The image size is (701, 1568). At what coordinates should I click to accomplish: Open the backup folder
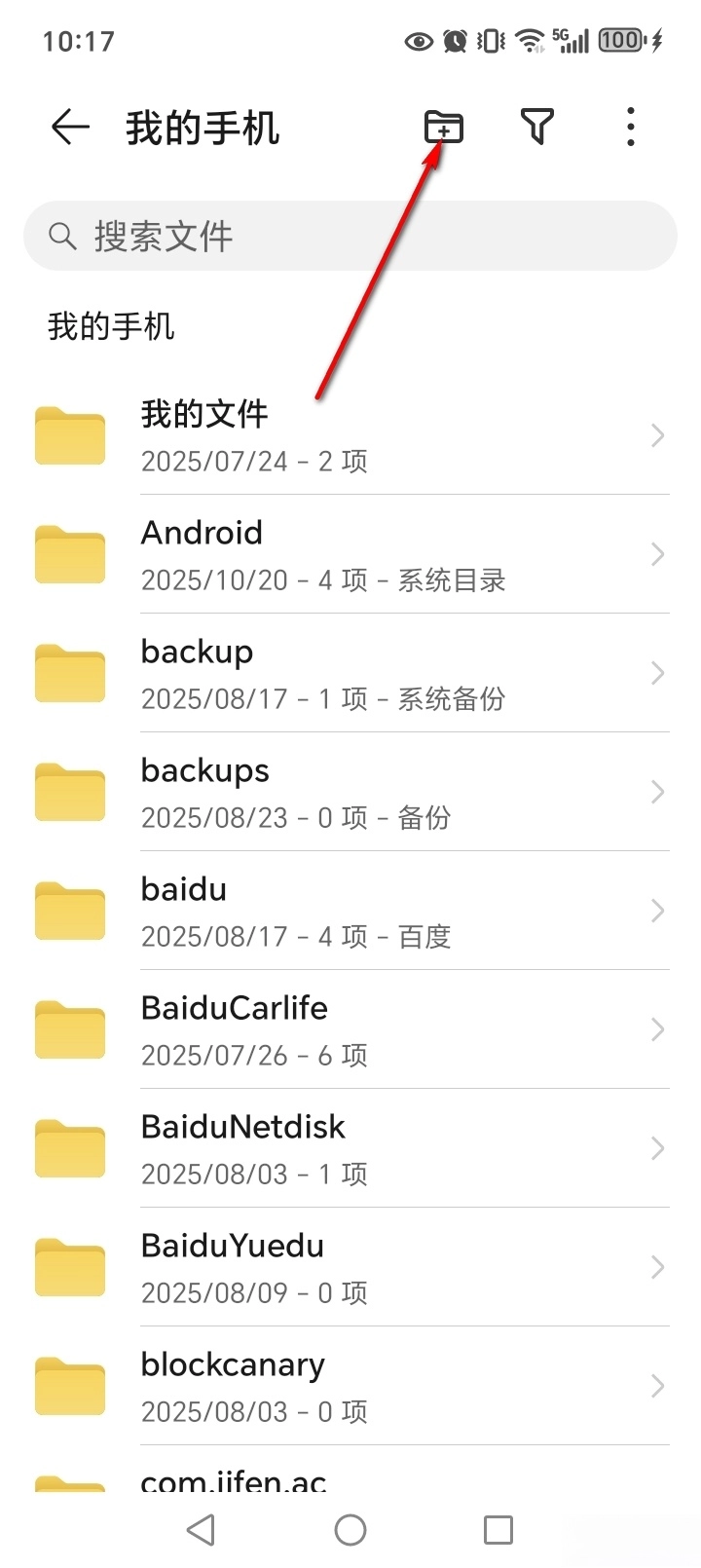350,673
